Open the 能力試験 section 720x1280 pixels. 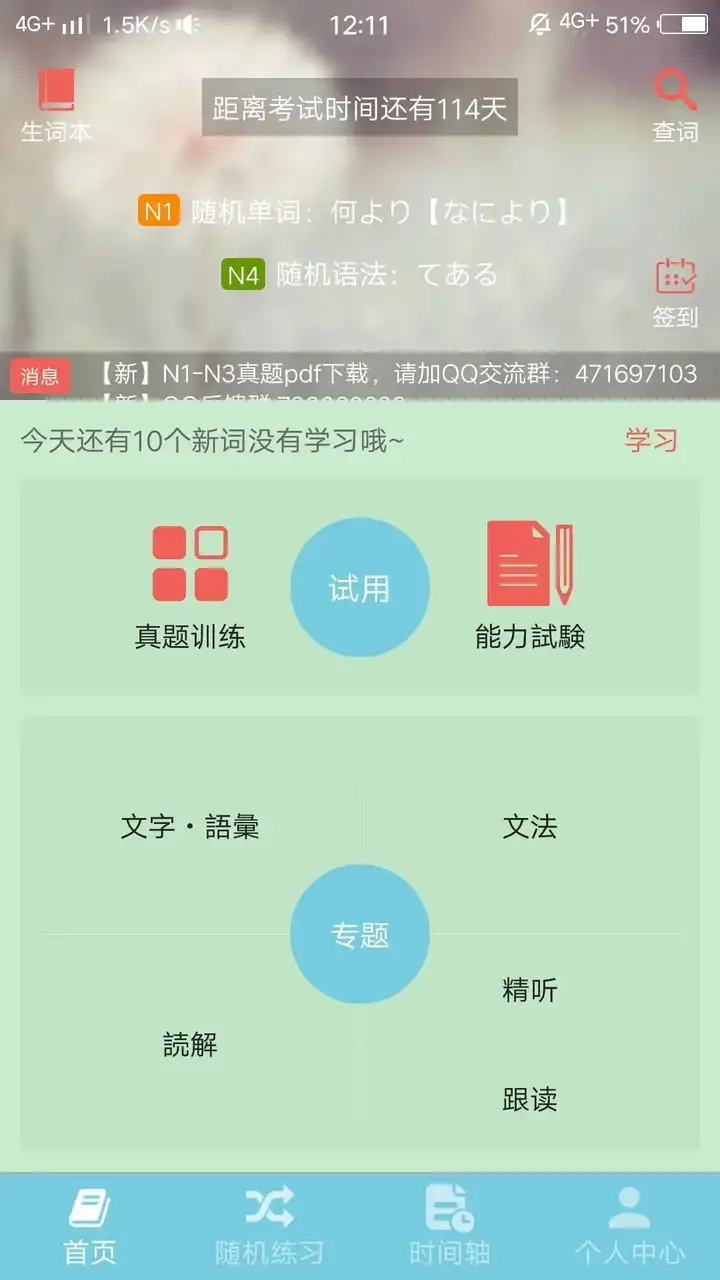point(530,587)
